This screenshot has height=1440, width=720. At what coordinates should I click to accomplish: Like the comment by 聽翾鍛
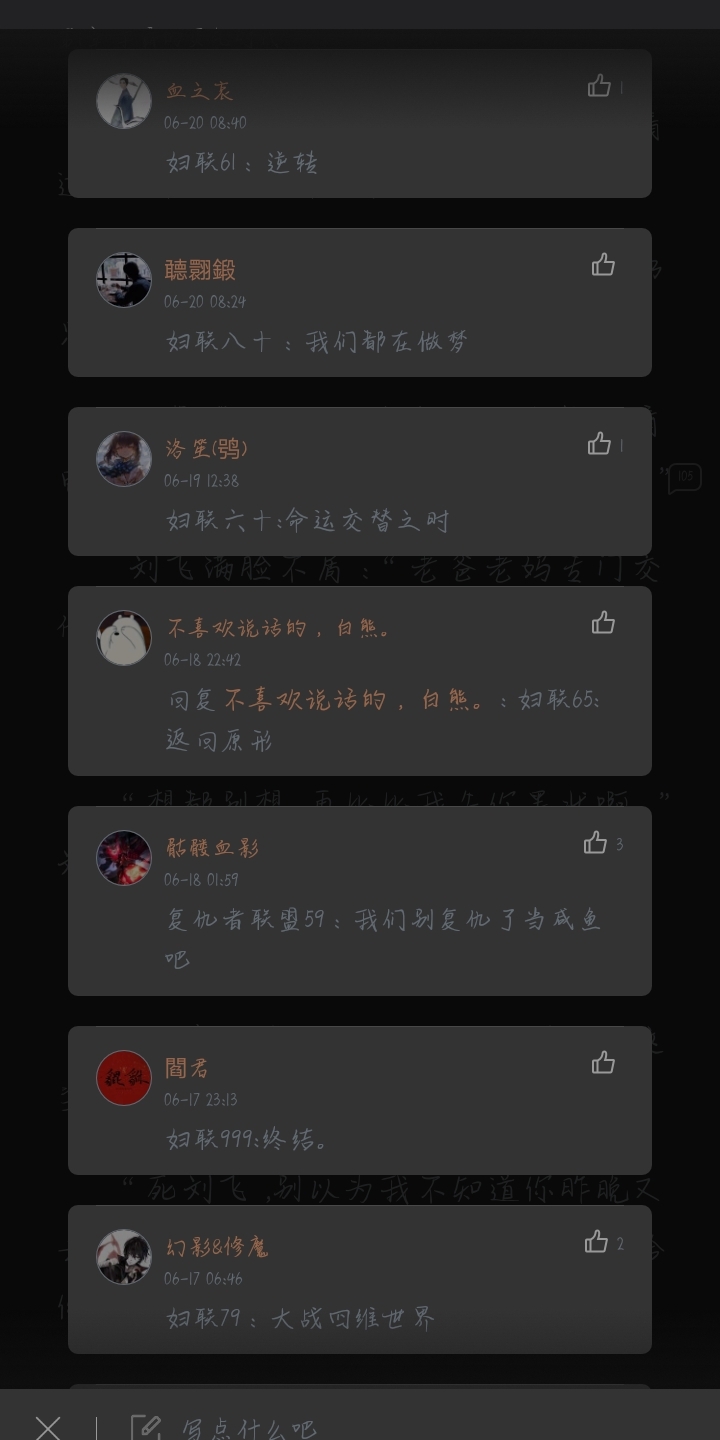point(603,265)
